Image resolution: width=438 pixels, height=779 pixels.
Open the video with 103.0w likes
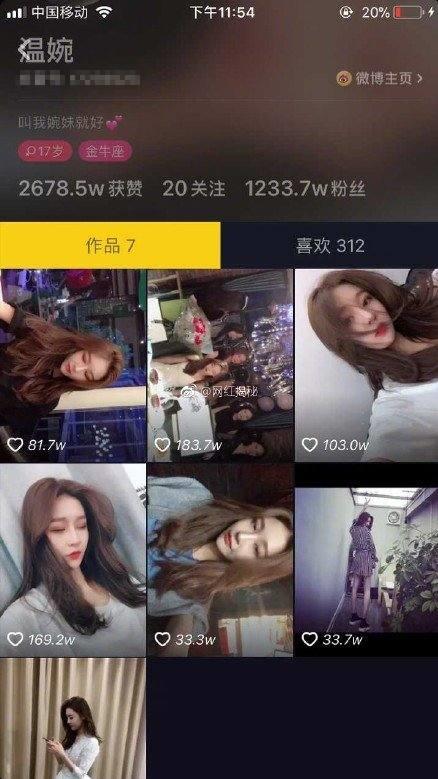pyautogui.click(x=366, y=366)
